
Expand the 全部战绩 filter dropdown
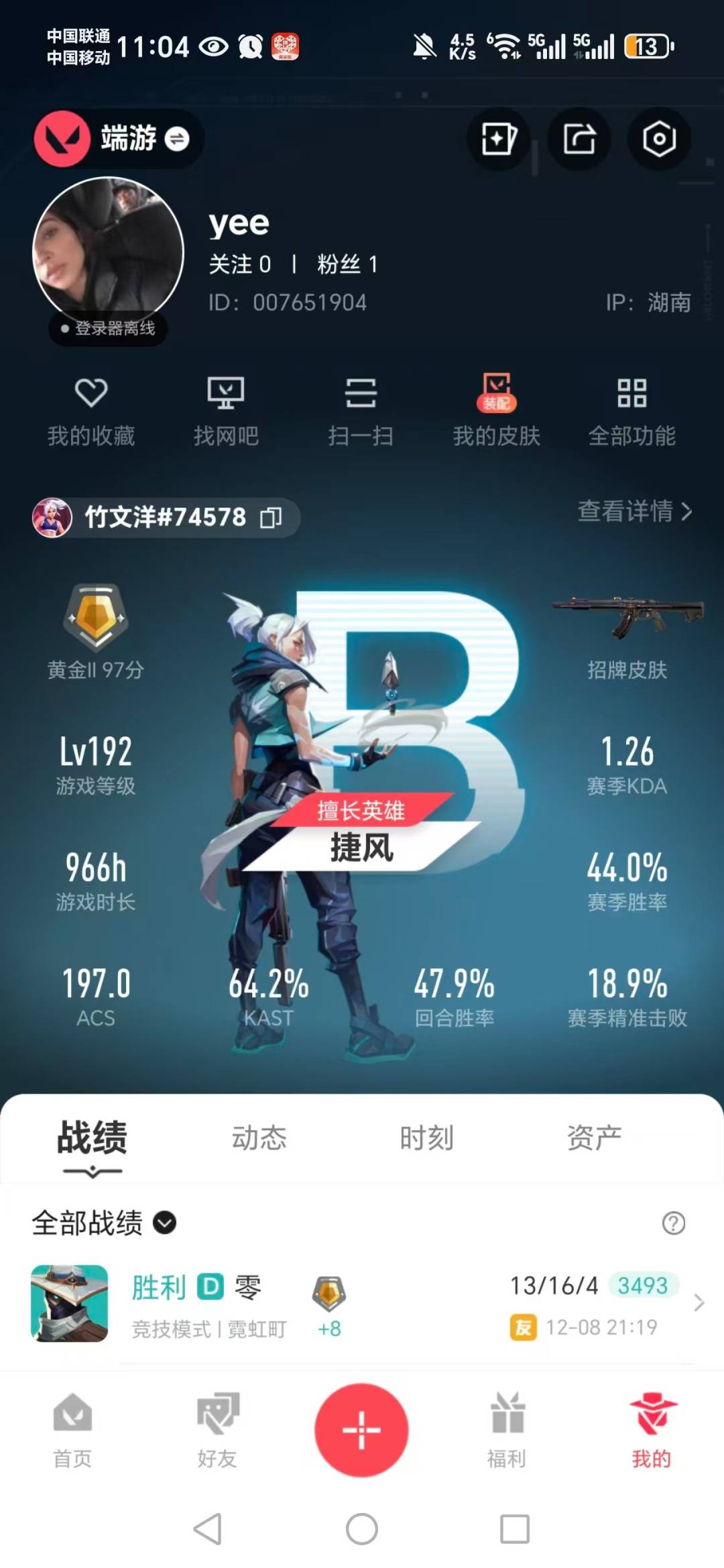click(163, 1225)
